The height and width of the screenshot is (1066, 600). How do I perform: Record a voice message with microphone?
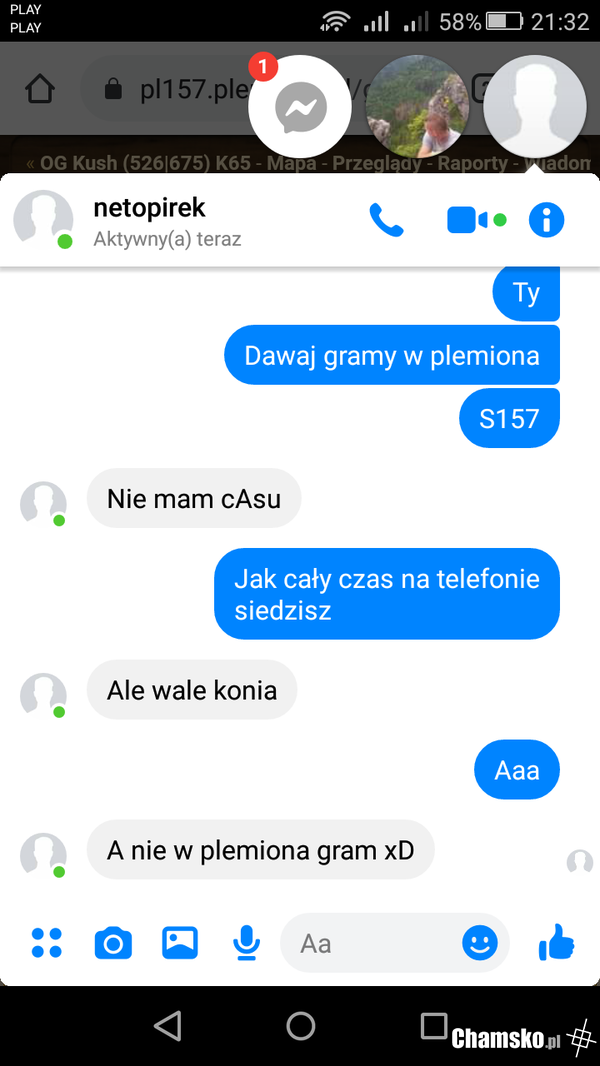coord(246,942)
